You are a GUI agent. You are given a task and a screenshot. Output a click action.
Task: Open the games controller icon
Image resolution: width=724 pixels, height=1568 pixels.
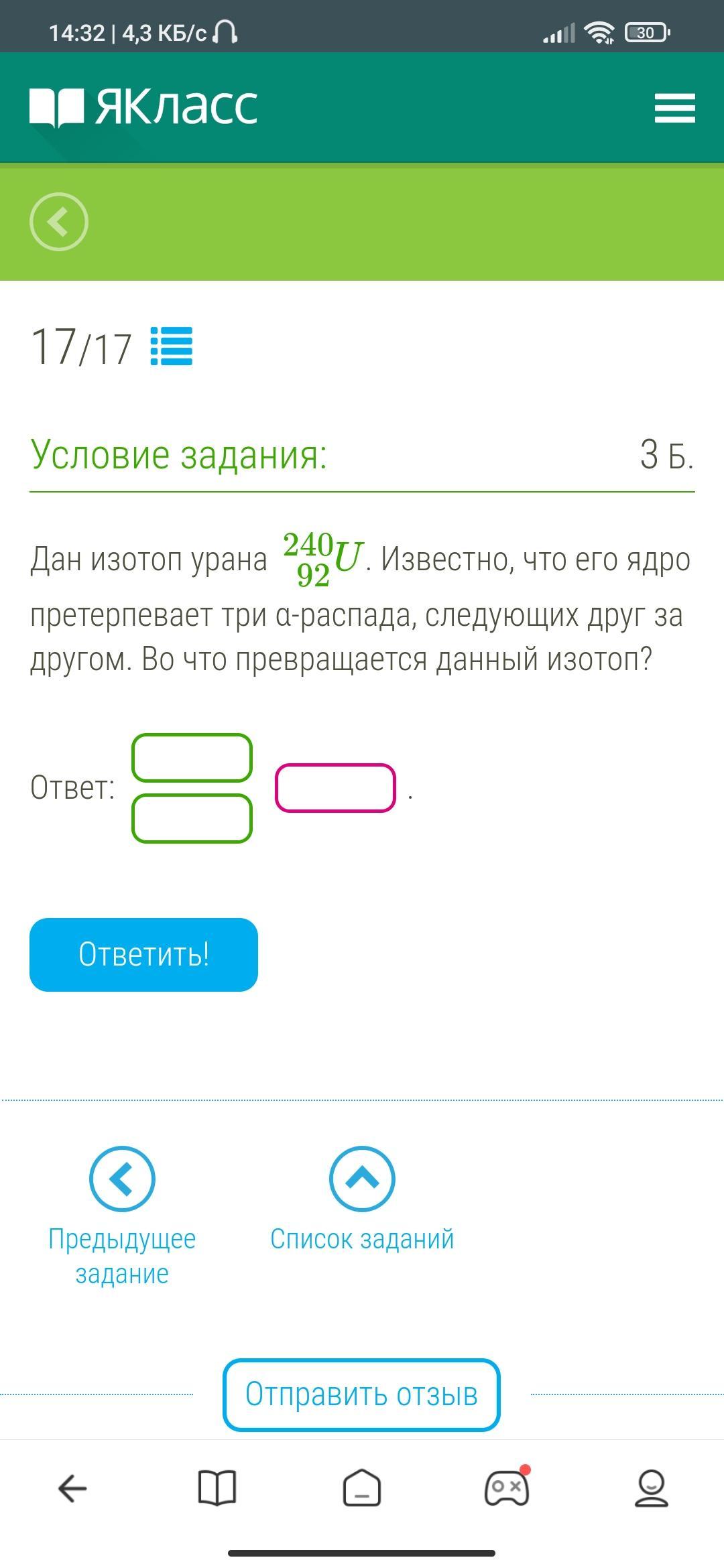pos(507,1489)
